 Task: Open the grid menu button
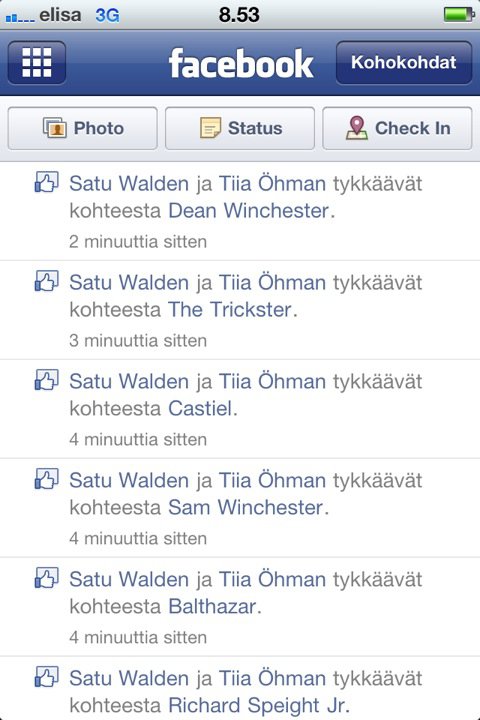click(x=37, y=62)
